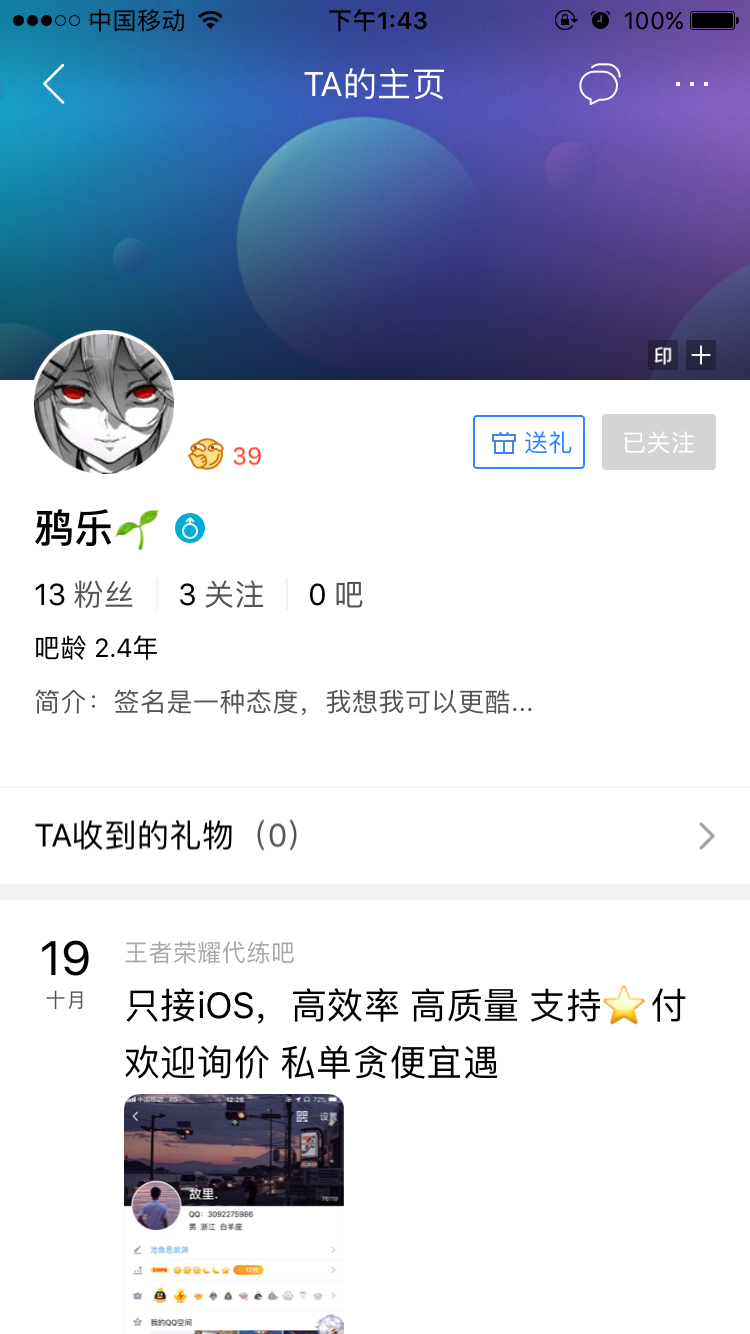View the 13 粉丝 followers list
Image resolution: width=750 pixels, height=1334 pixels.
coord(84,595)
